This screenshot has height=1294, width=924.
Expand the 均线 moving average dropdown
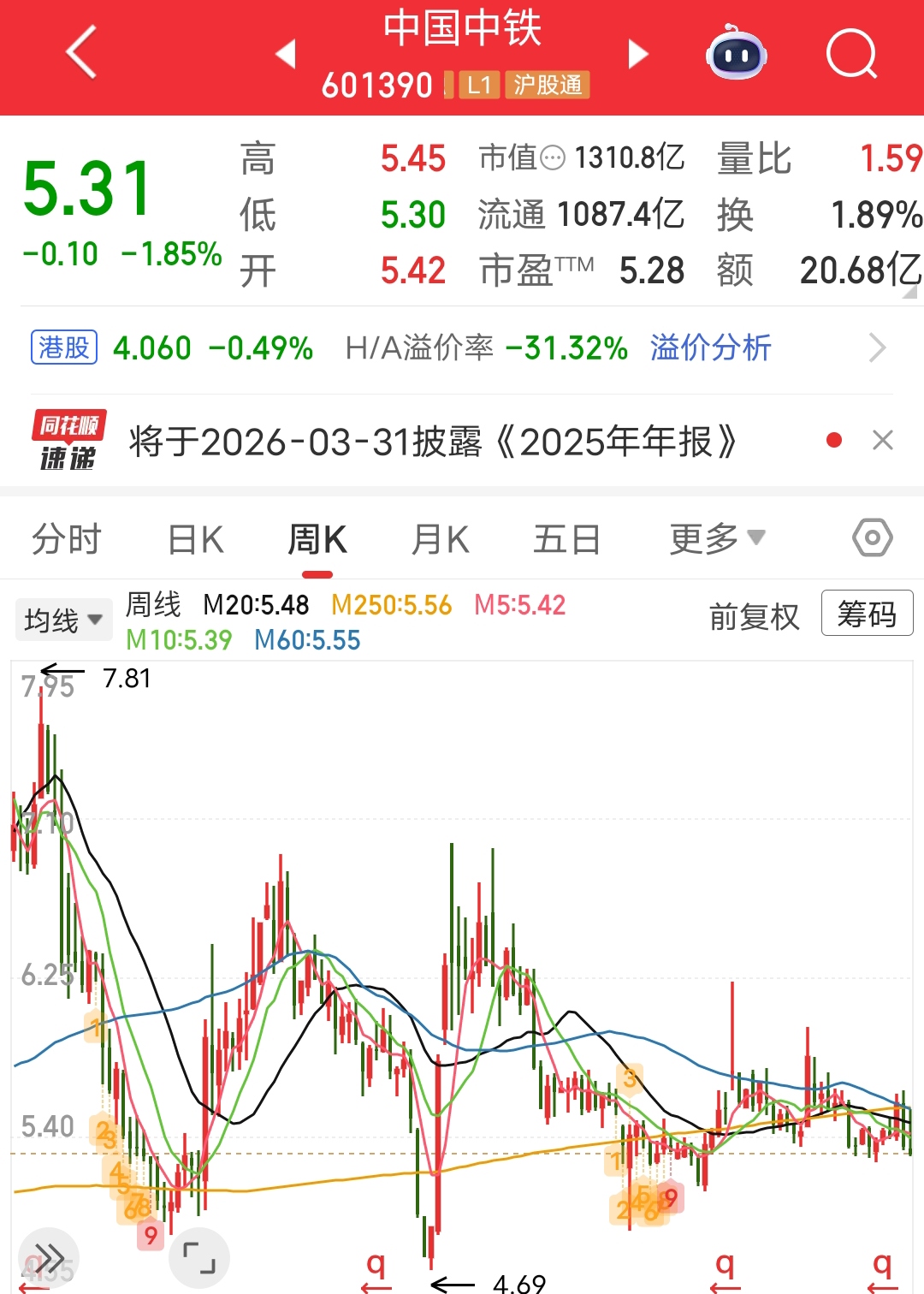tap(63, 618)
